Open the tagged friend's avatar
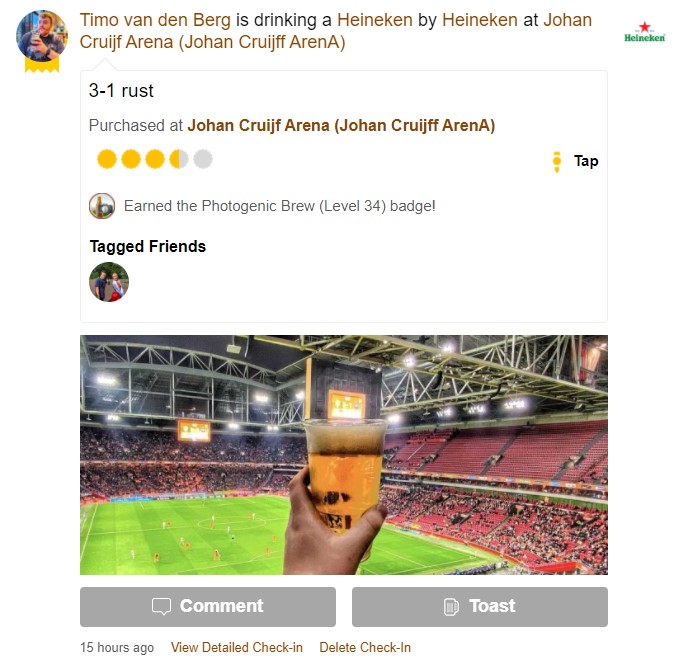The image size is (683, 667). point(109,282)
